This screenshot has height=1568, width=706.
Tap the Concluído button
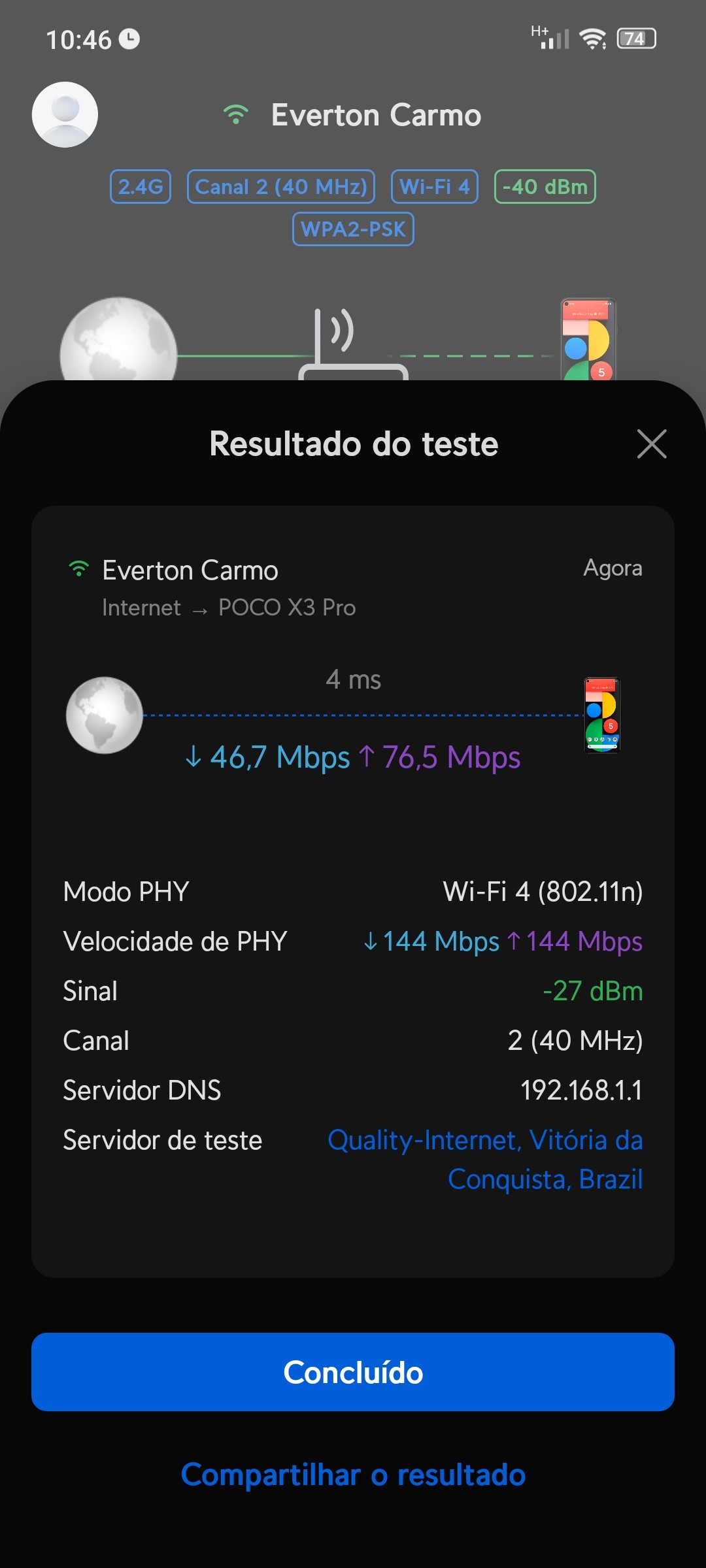pyautogui.click(x=353, y=1372)
